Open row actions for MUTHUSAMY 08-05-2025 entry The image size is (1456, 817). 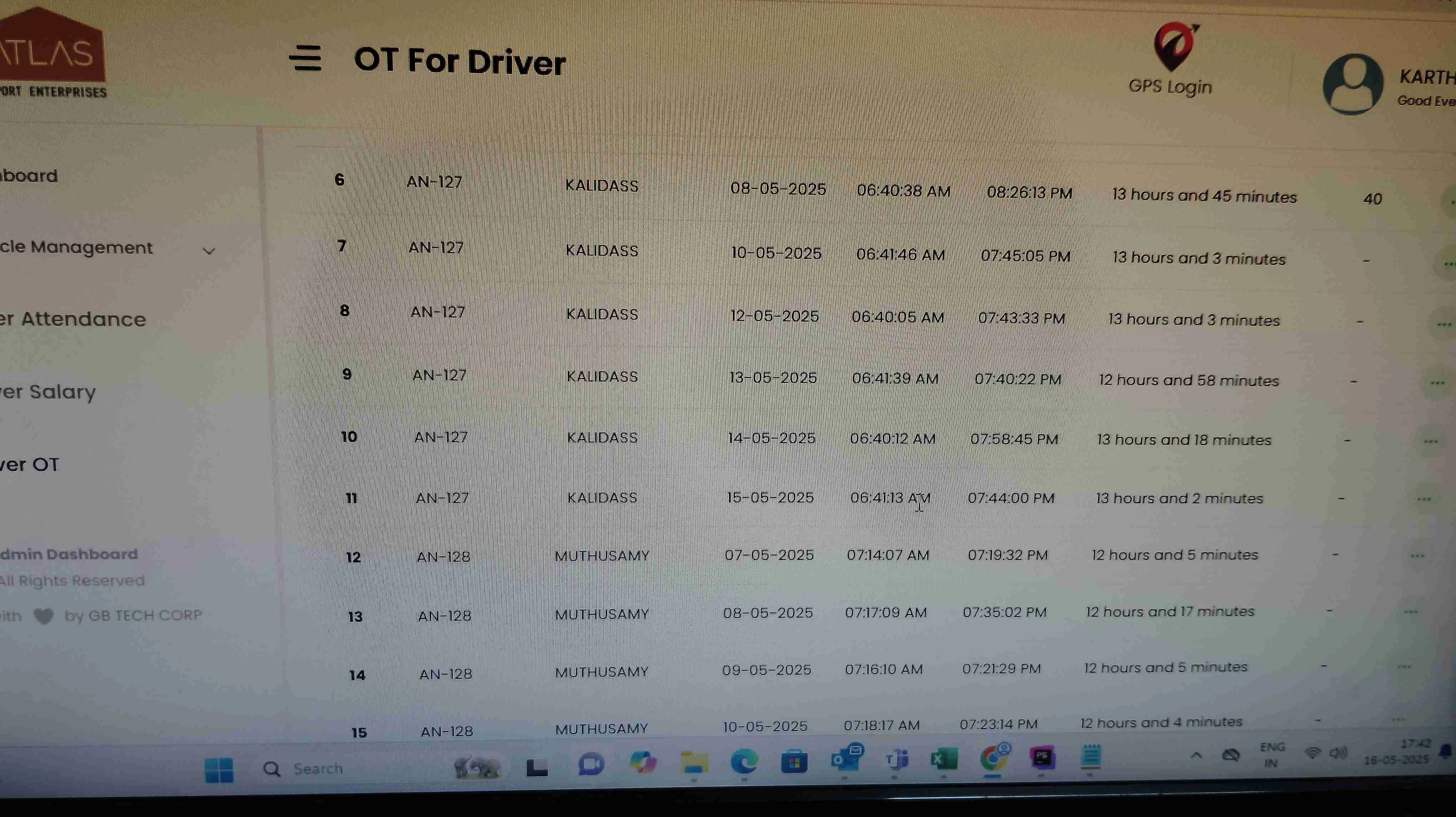[x=1410, y=612]
